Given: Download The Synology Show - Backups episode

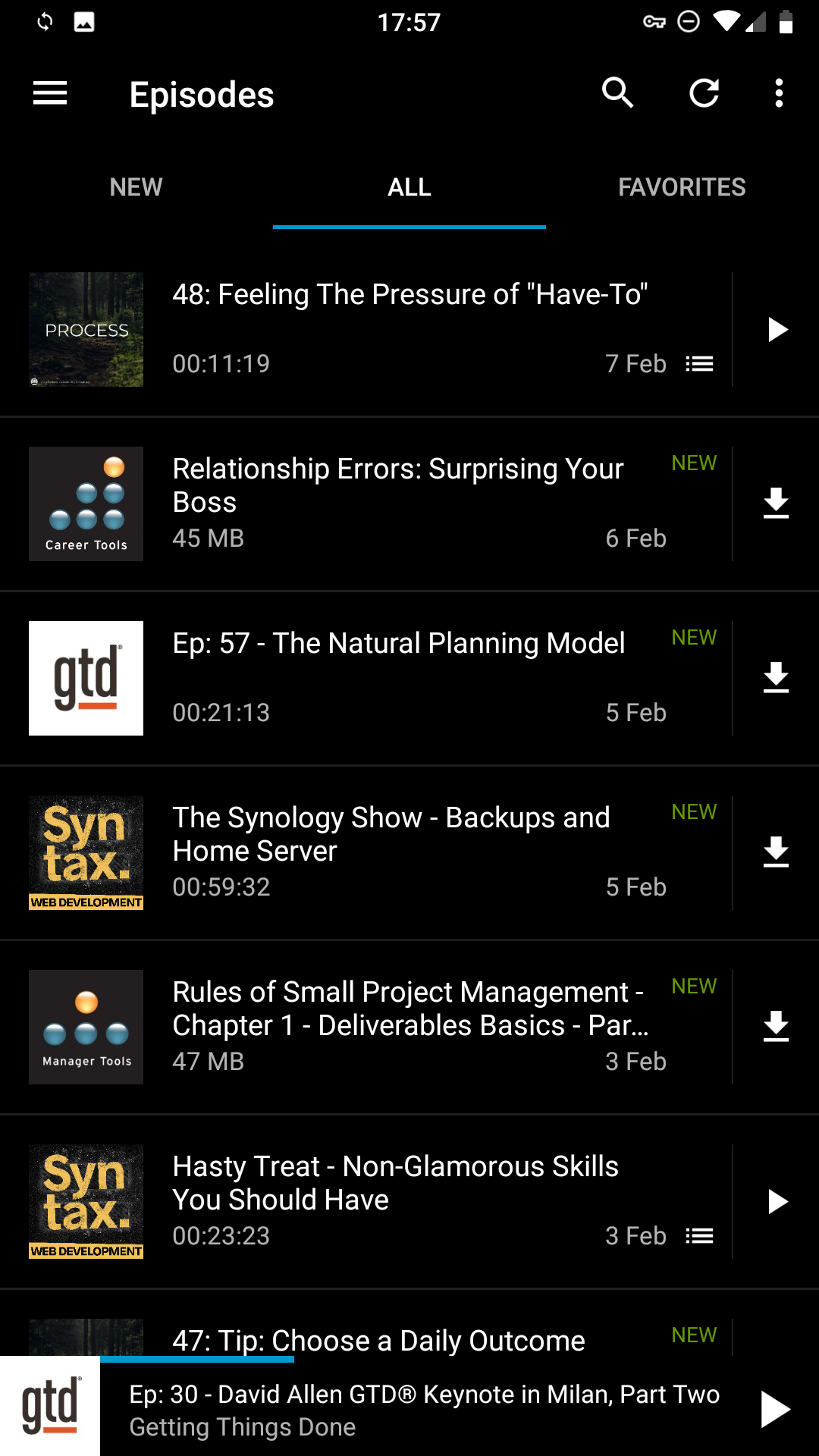Looking at the screenshot, I should [774, 852].
